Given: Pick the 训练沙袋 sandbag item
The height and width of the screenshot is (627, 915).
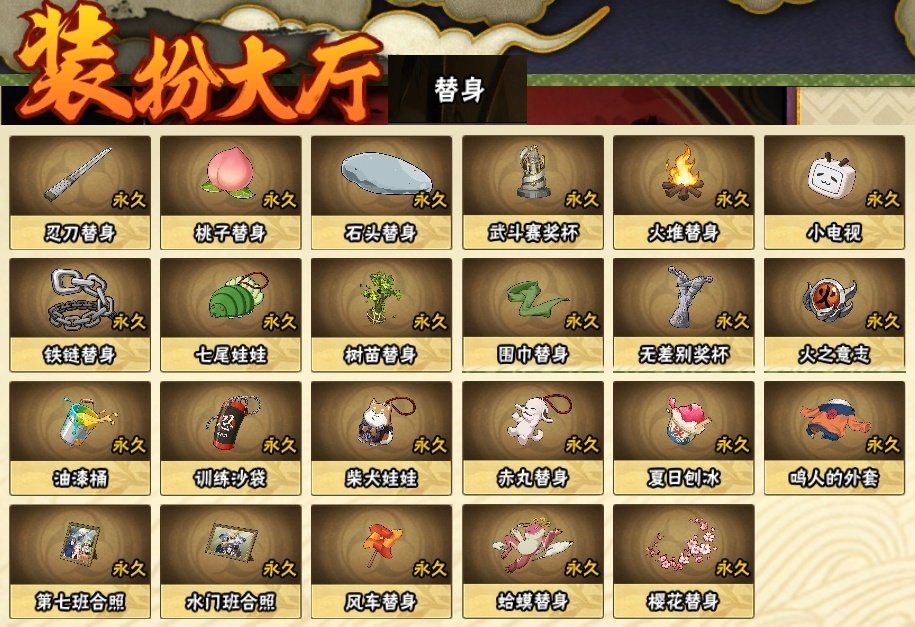Looking at the screenshot, I should coord(231,437).
